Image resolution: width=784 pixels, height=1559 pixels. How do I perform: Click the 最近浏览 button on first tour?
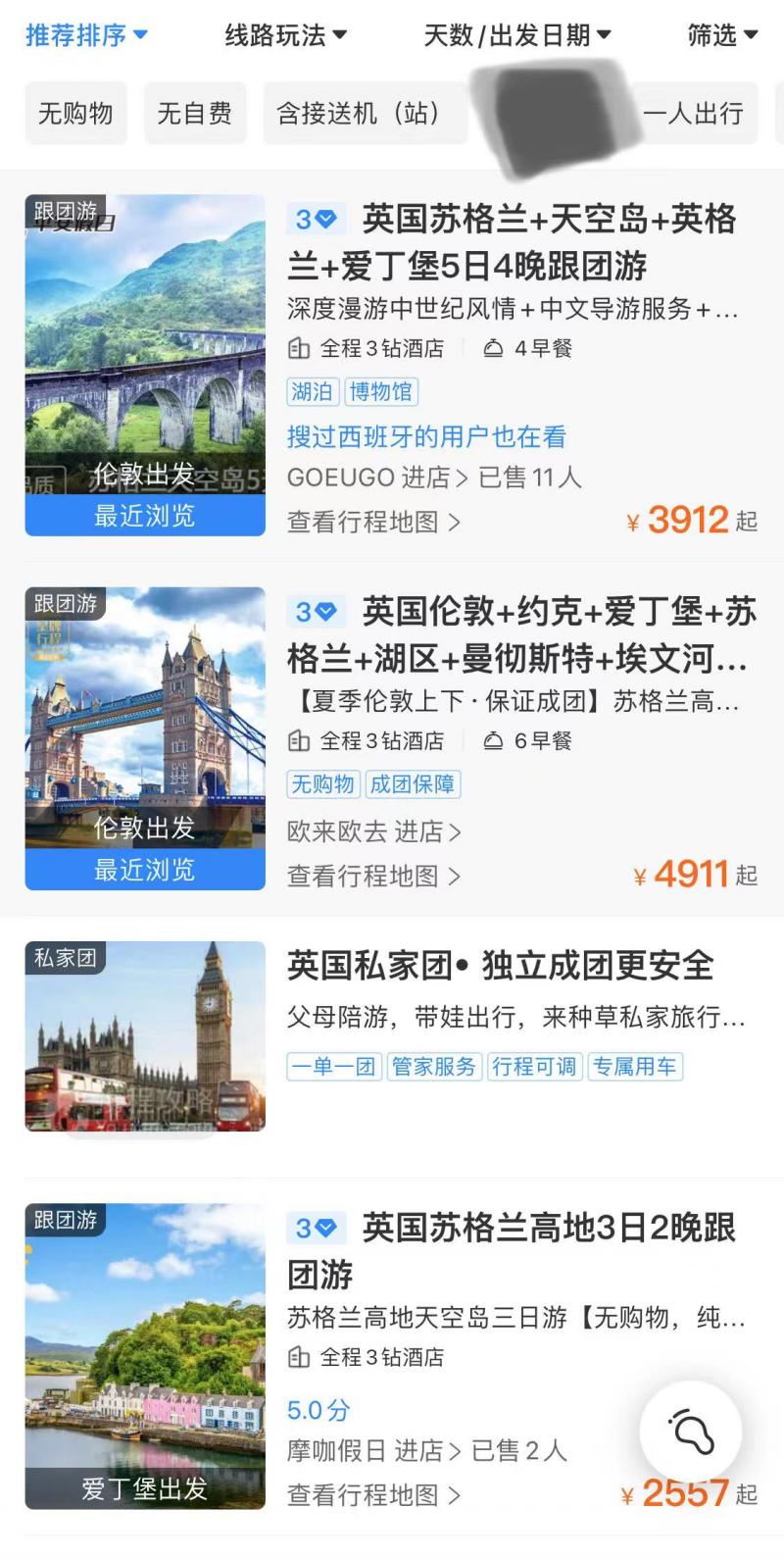pyautogui.click(x=144, y=517)
